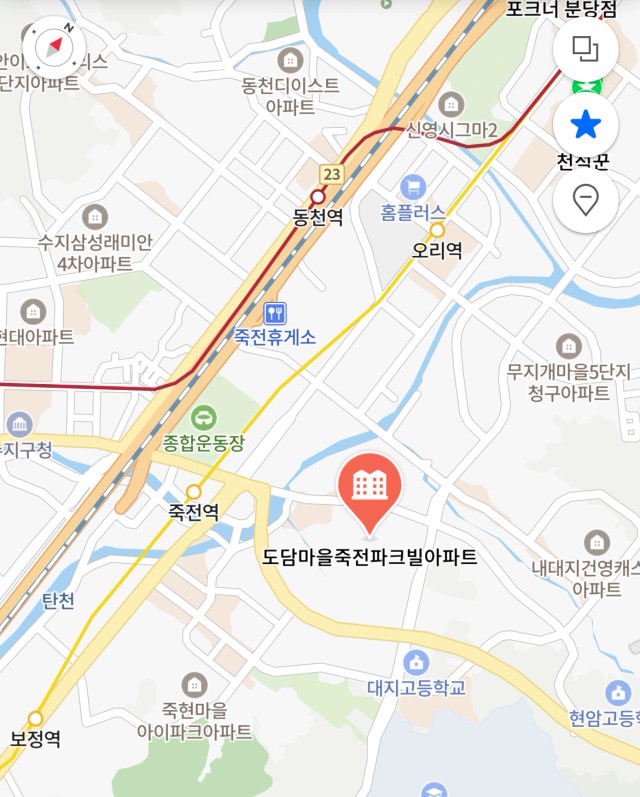640x797 pixels.
Task: Tap the 동천역 station marker
Action: [x=318, y=197]
